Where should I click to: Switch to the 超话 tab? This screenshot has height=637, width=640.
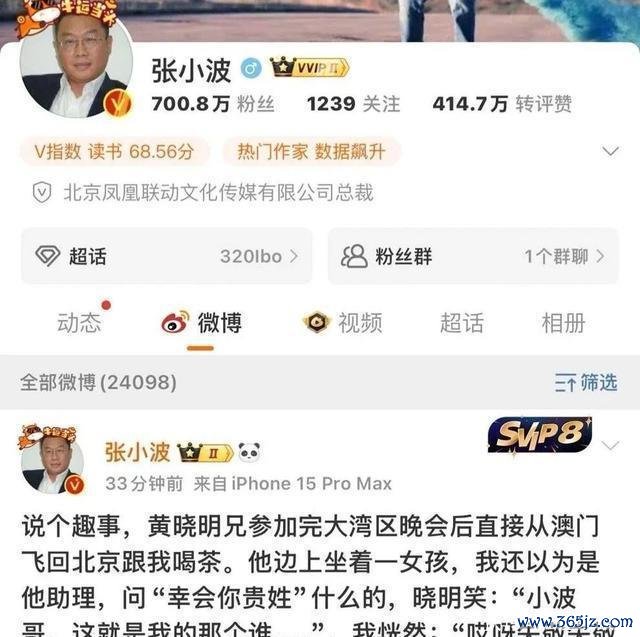[x=461, y=322]
